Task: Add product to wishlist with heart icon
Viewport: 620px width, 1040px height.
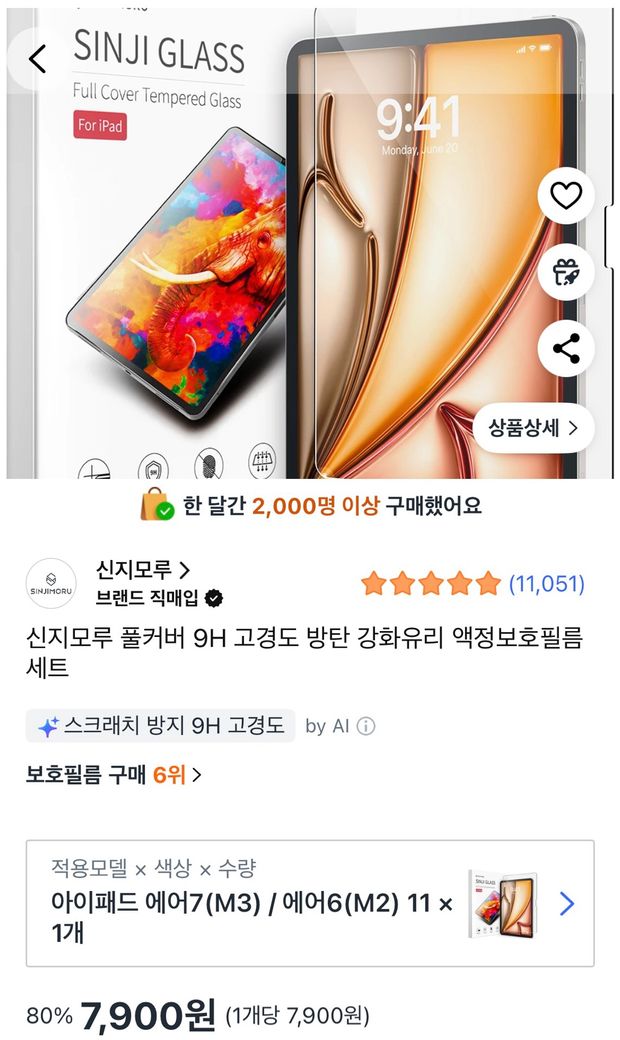Action: (566, 195)
